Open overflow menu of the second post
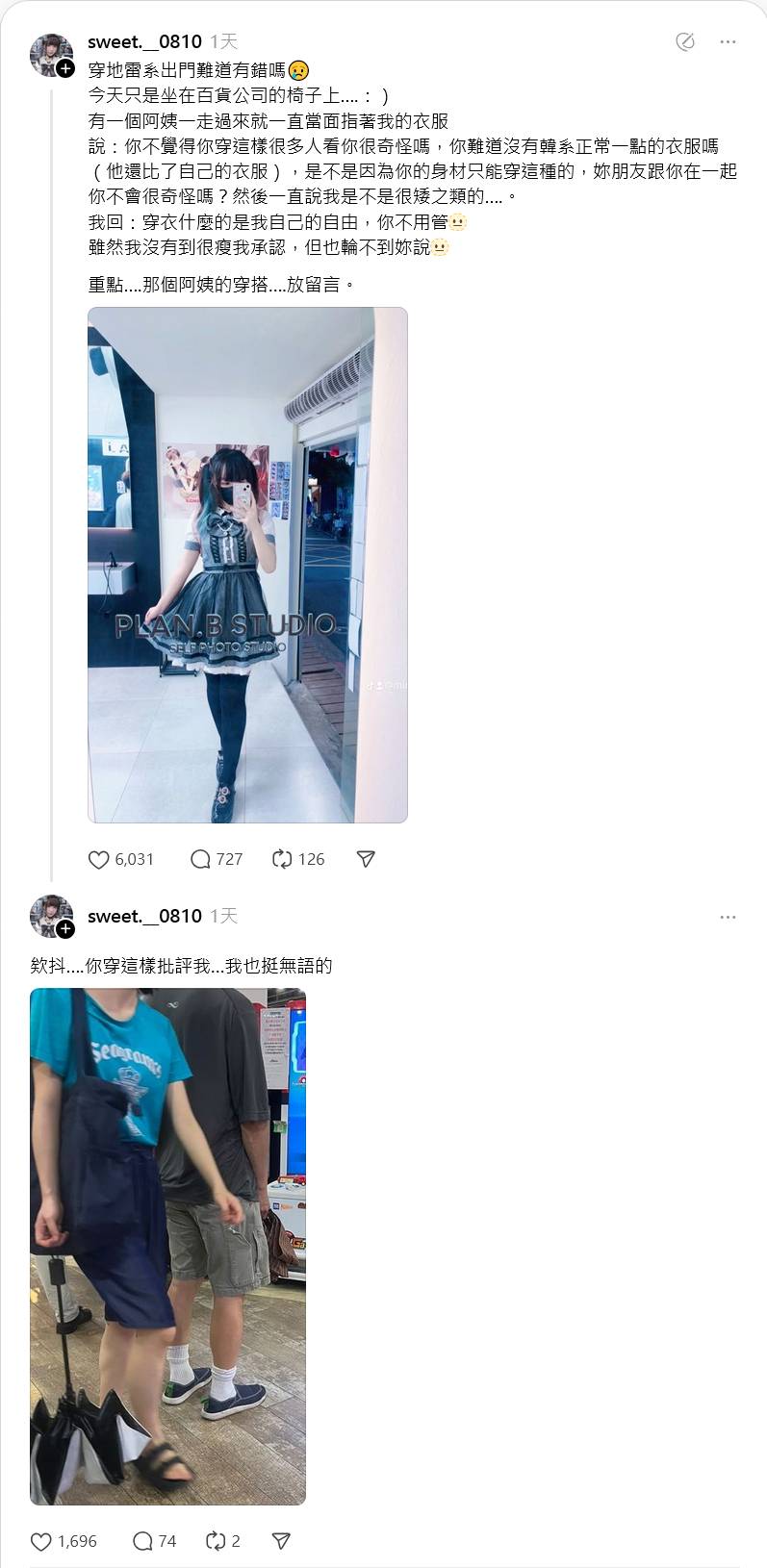Viewport: 767px width, 1568px height. [x=728, y=917]
